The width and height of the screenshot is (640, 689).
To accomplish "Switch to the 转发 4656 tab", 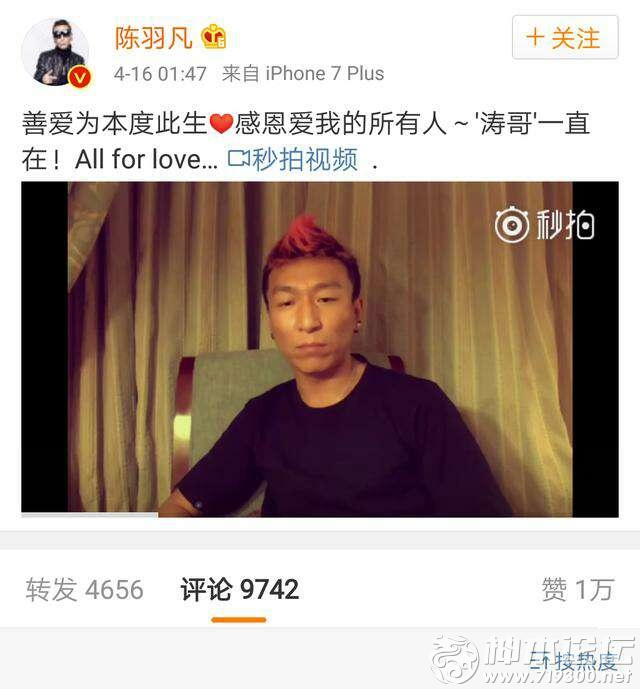I will point(85,590).
